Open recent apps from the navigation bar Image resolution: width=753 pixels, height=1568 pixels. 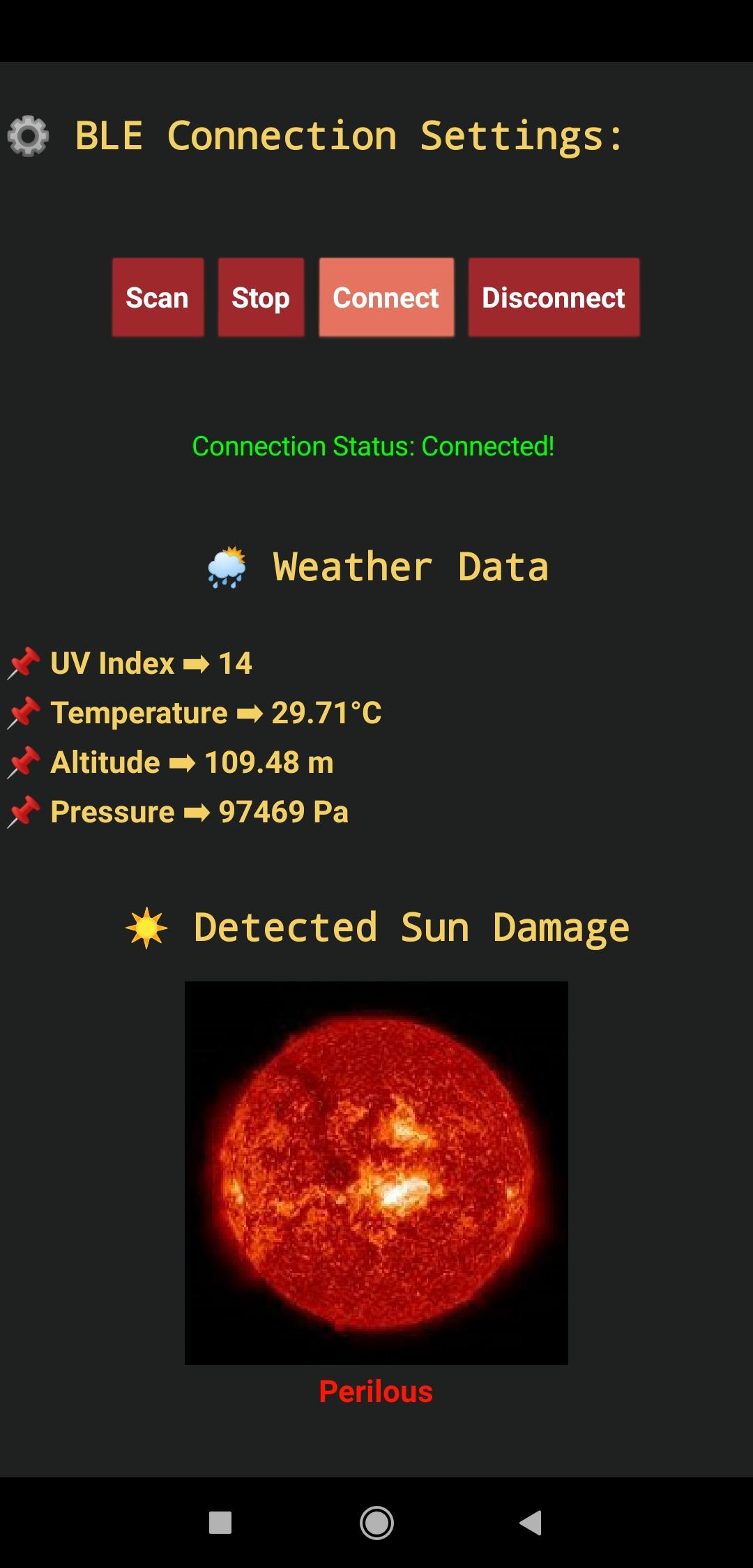coord(220,1523)
